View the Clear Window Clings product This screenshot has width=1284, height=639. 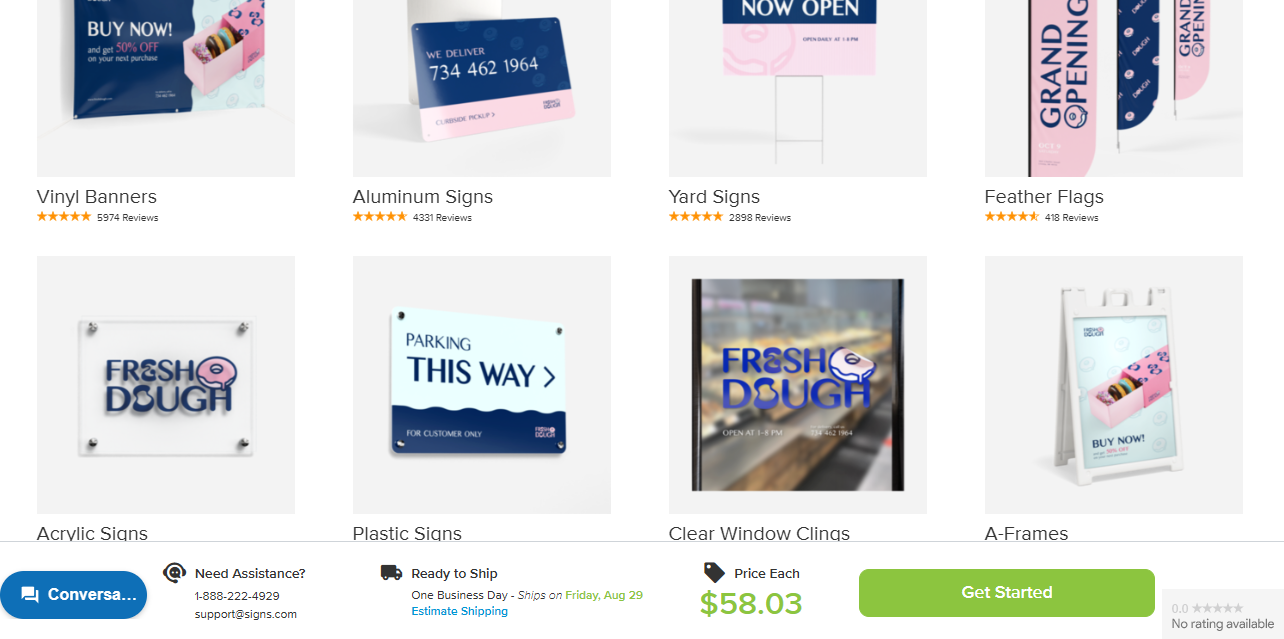[797, 385]
